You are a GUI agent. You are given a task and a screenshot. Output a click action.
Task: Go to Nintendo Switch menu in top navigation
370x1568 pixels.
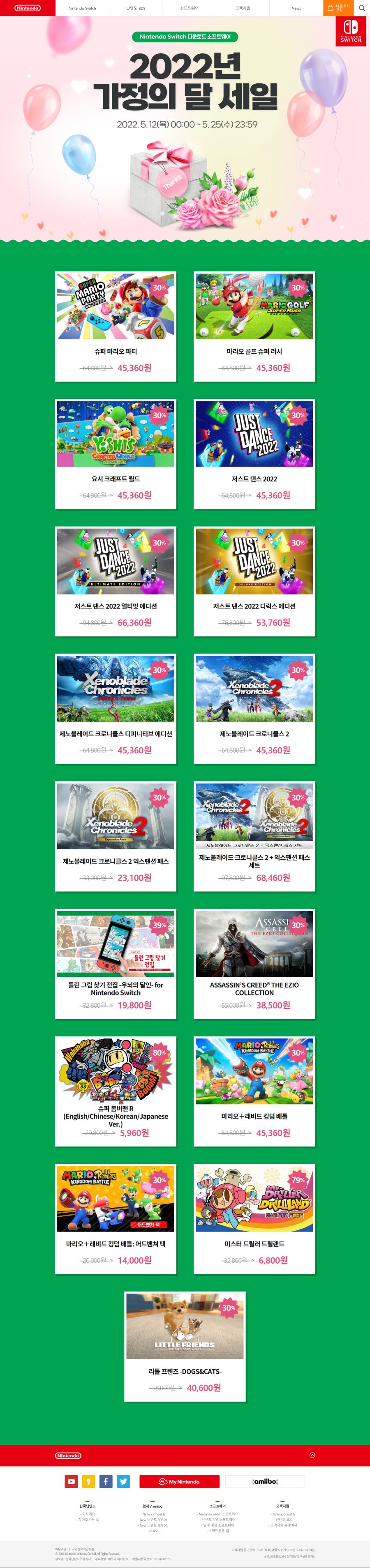click(x=82, y=9)
